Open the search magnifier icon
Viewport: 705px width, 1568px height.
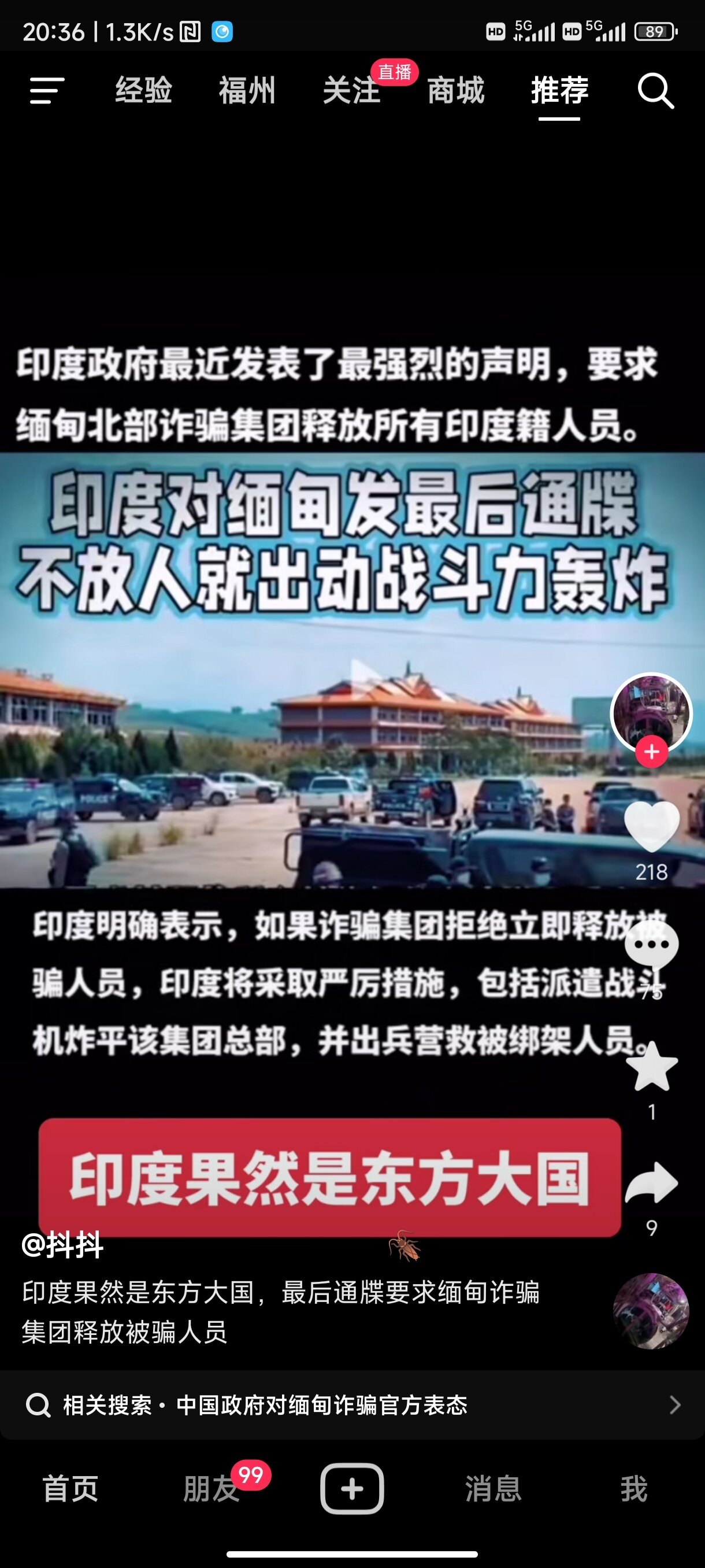[x=655, y=91]
